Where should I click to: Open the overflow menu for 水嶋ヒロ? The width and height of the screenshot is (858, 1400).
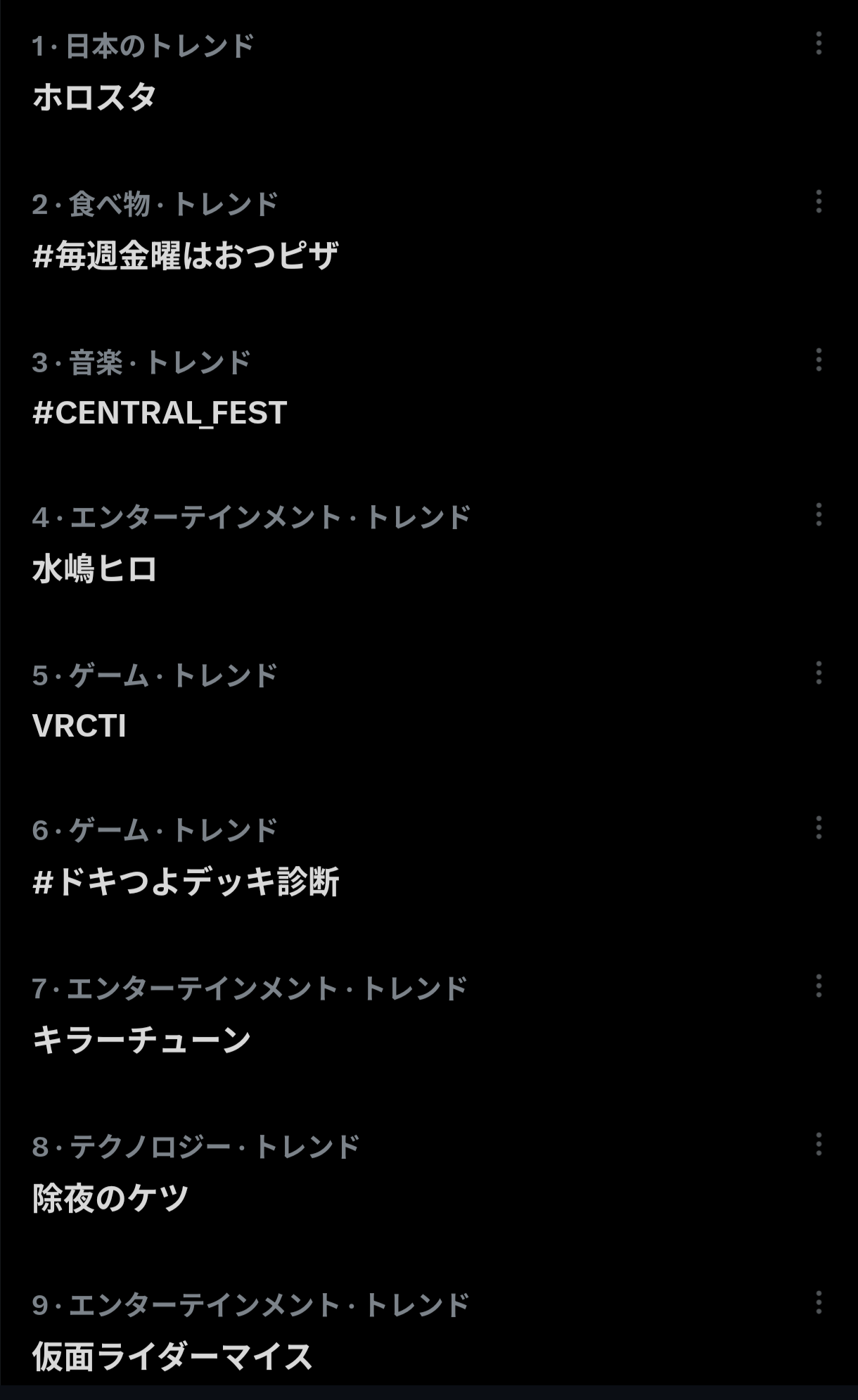819,515
